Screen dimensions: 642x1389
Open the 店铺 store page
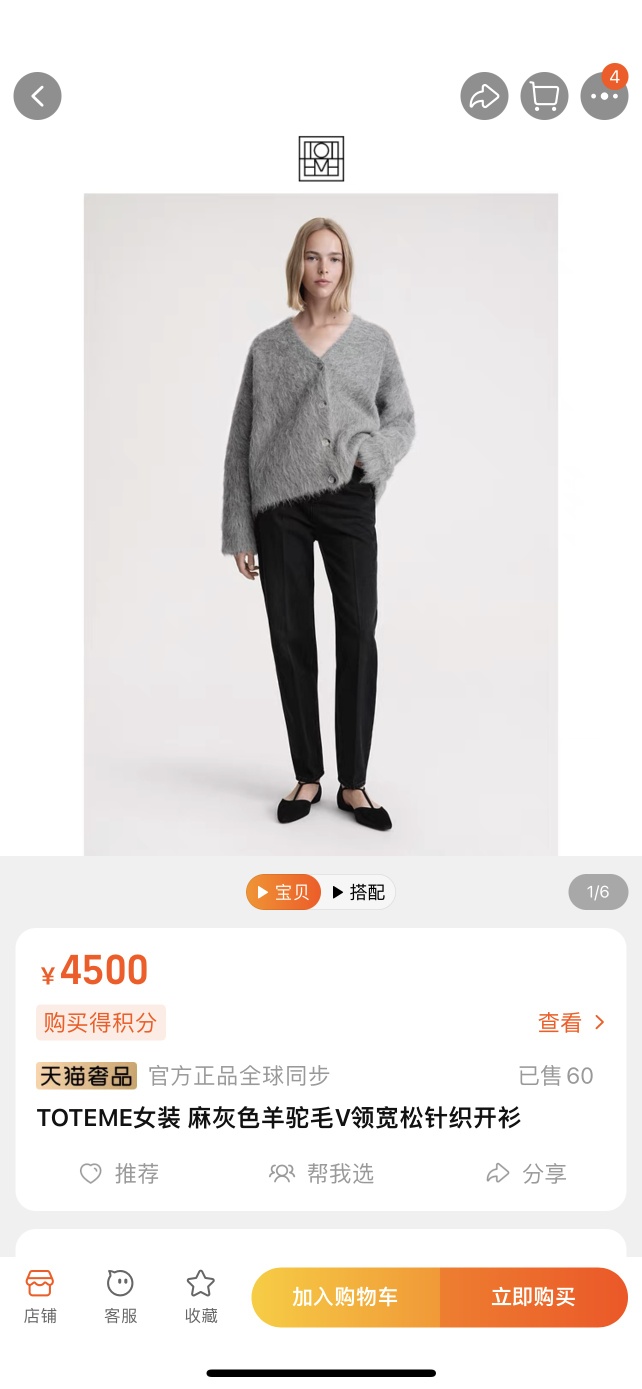click(x=40, y=1296)
